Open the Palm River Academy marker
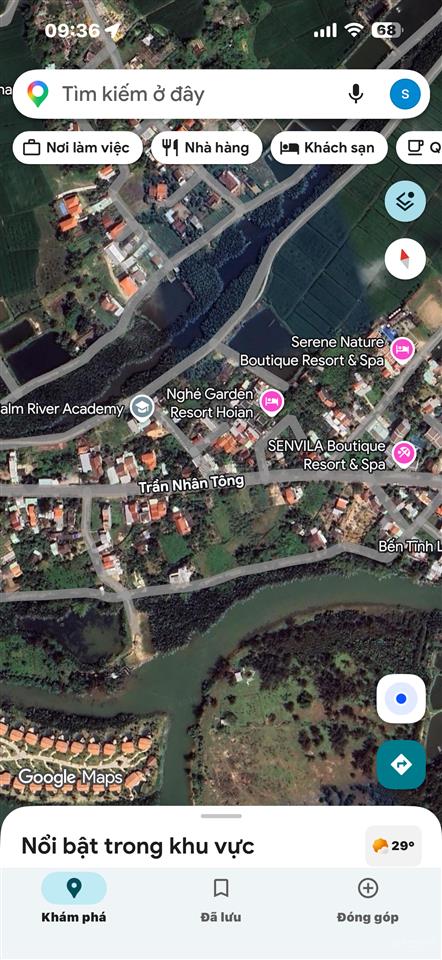This screenshot has width=442, height=960. pos(142,408)
